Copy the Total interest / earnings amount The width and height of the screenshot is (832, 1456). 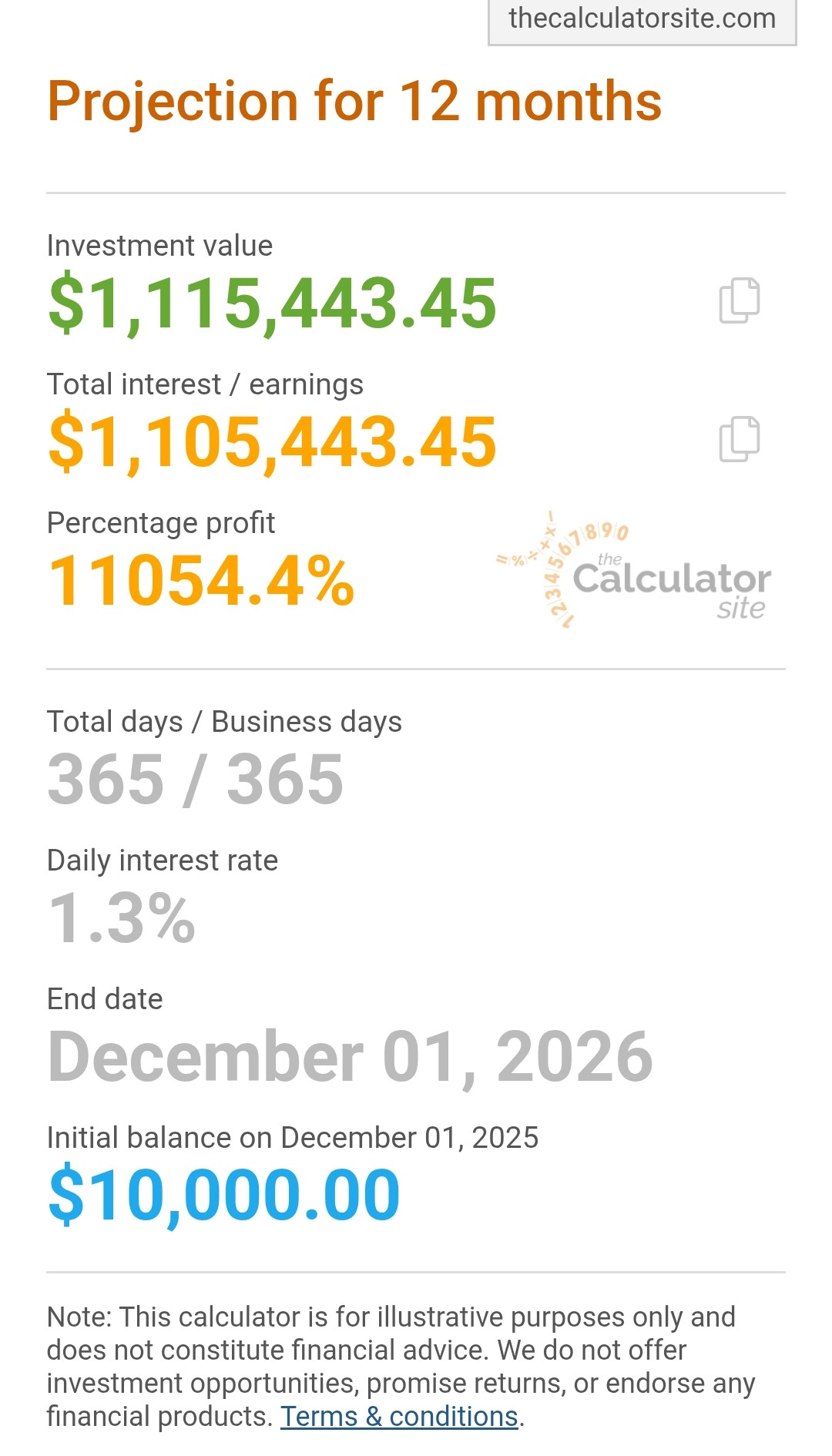739,439
